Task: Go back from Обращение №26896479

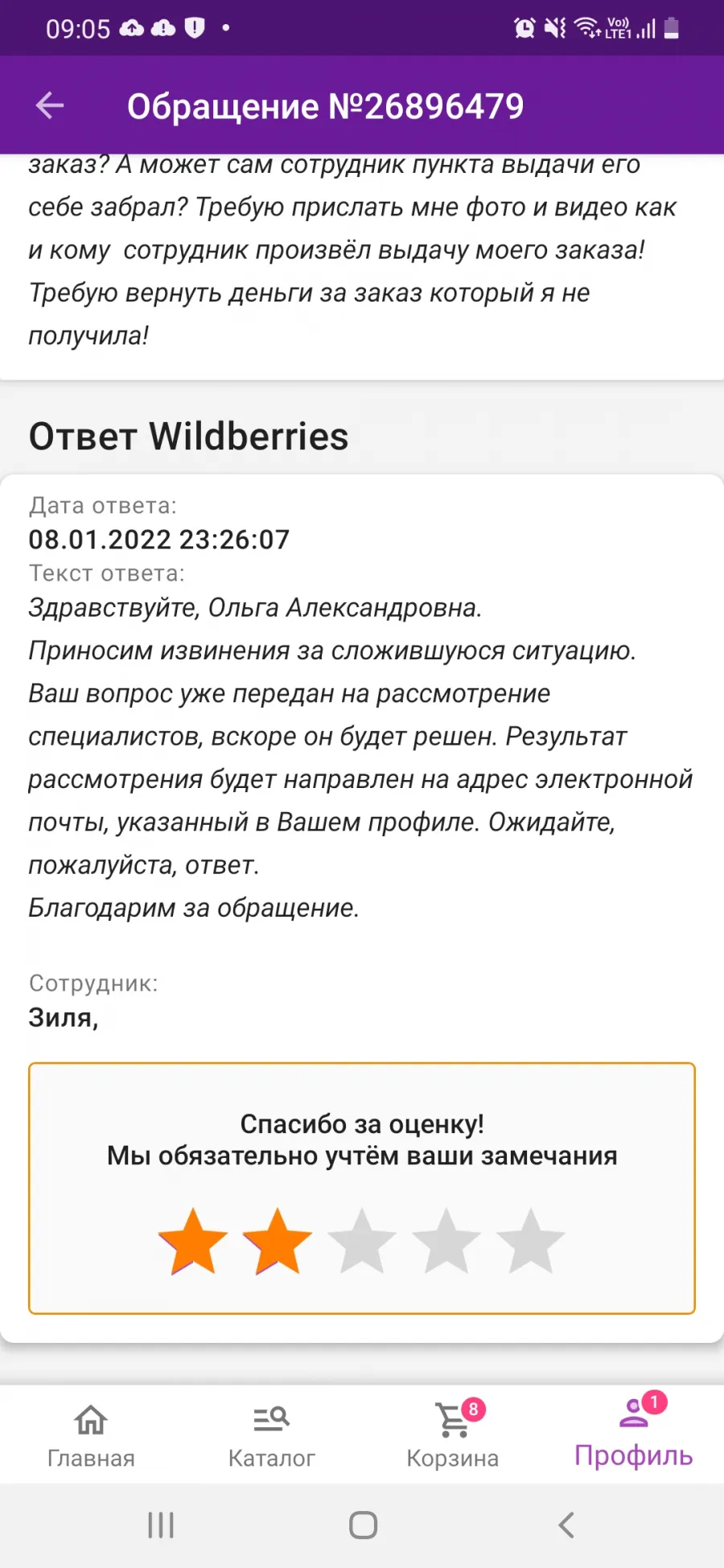Action: [50, 105]
